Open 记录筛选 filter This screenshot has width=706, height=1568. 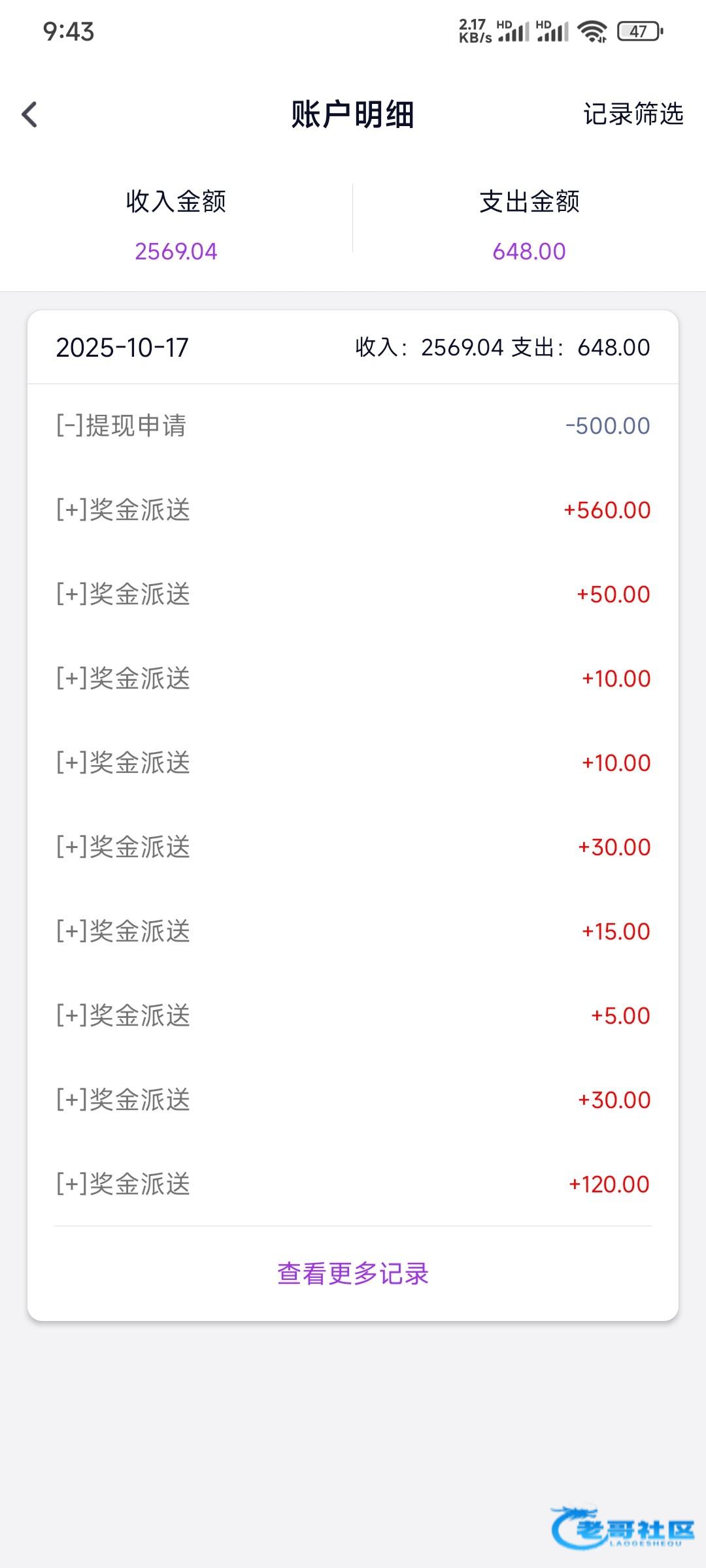(633, 114)
